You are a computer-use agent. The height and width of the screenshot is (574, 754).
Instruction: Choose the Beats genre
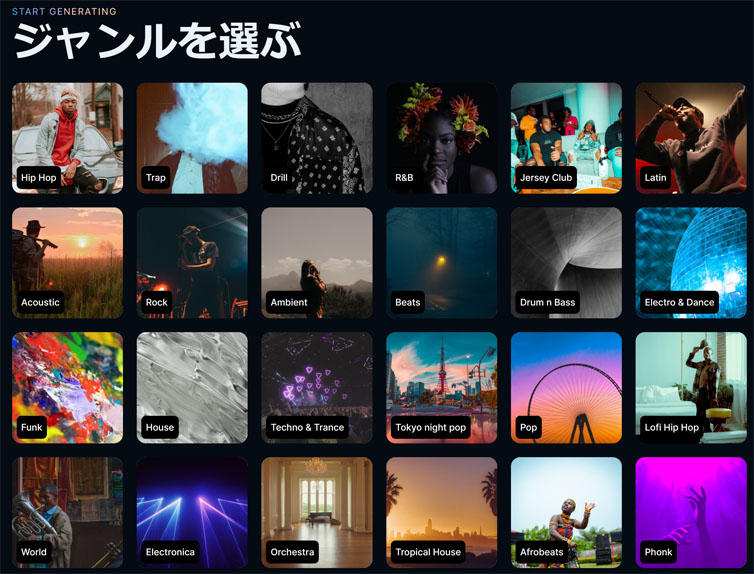click(x=441, y=263)
